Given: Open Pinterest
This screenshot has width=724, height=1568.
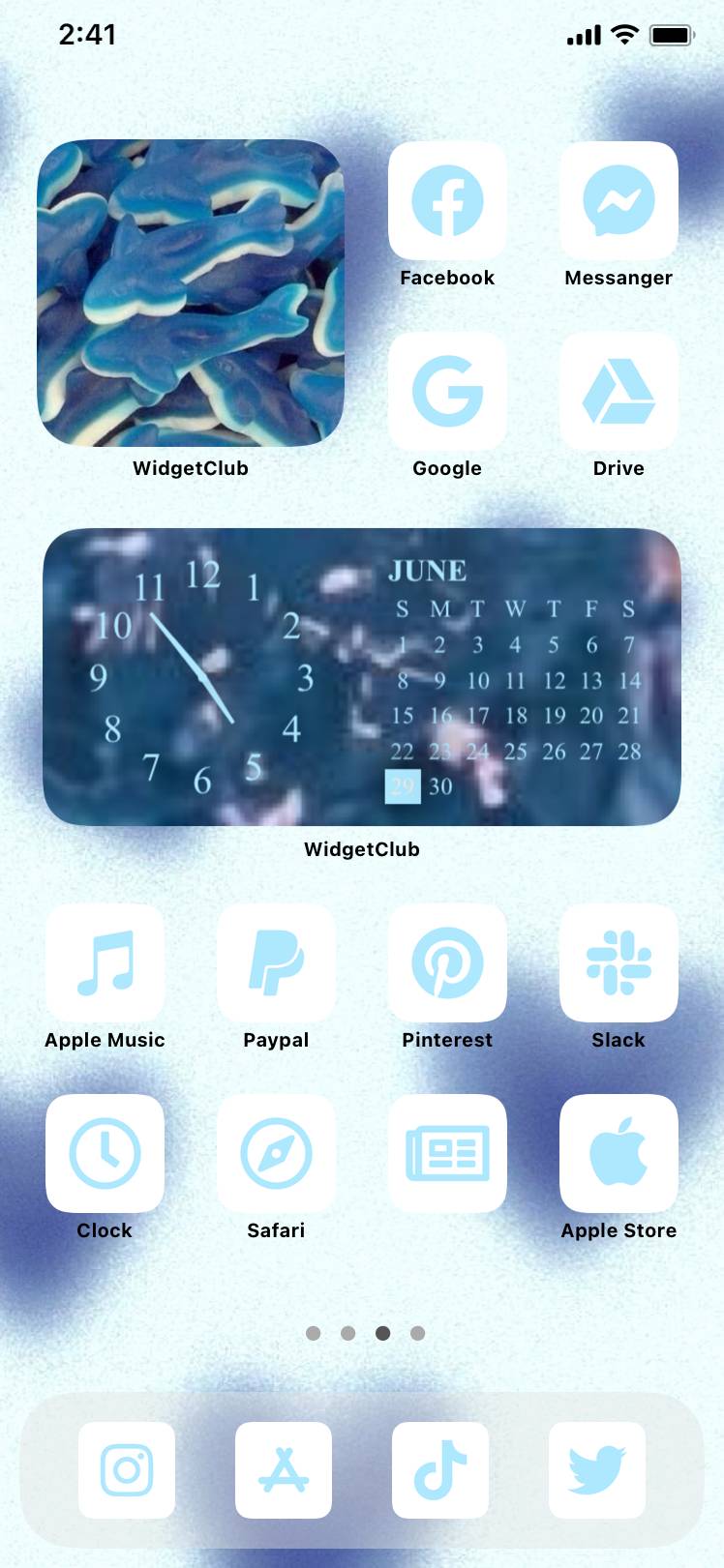Looking at the screenshot, I should 447,963.
